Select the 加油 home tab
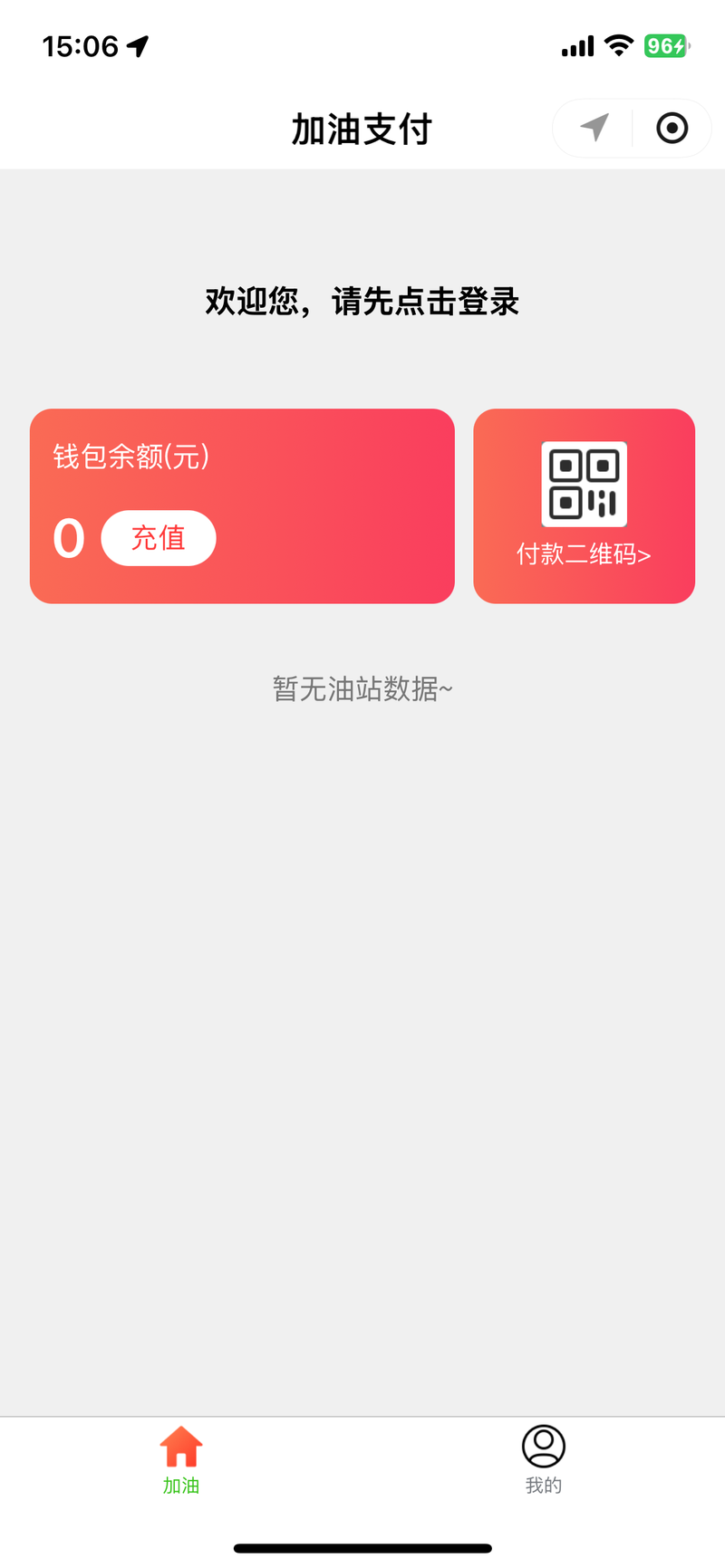Viewport: 725px width, 1568px height. (x=181, y=1460)
